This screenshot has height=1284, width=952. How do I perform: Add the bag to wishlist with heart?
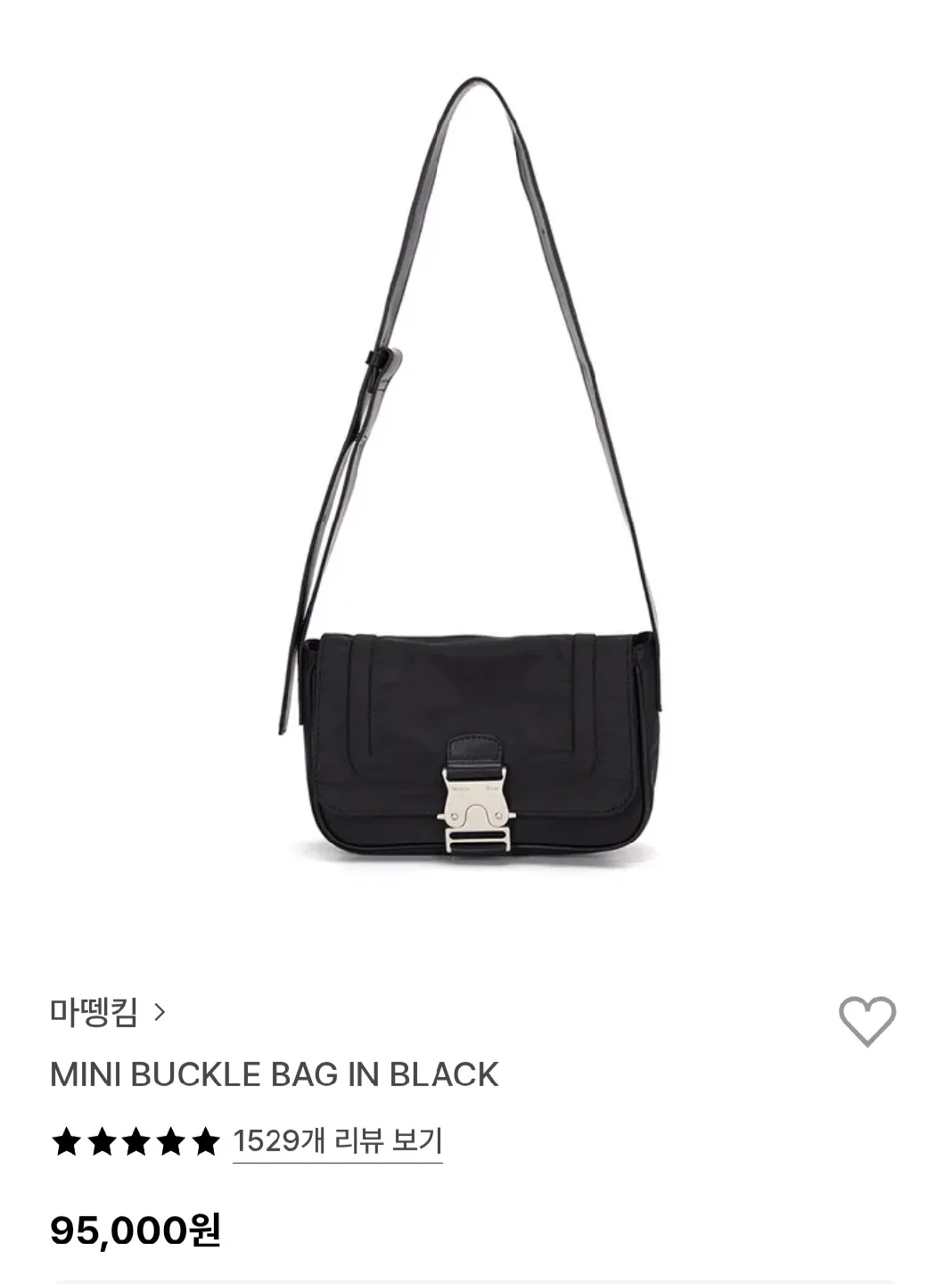point(866,1020)
